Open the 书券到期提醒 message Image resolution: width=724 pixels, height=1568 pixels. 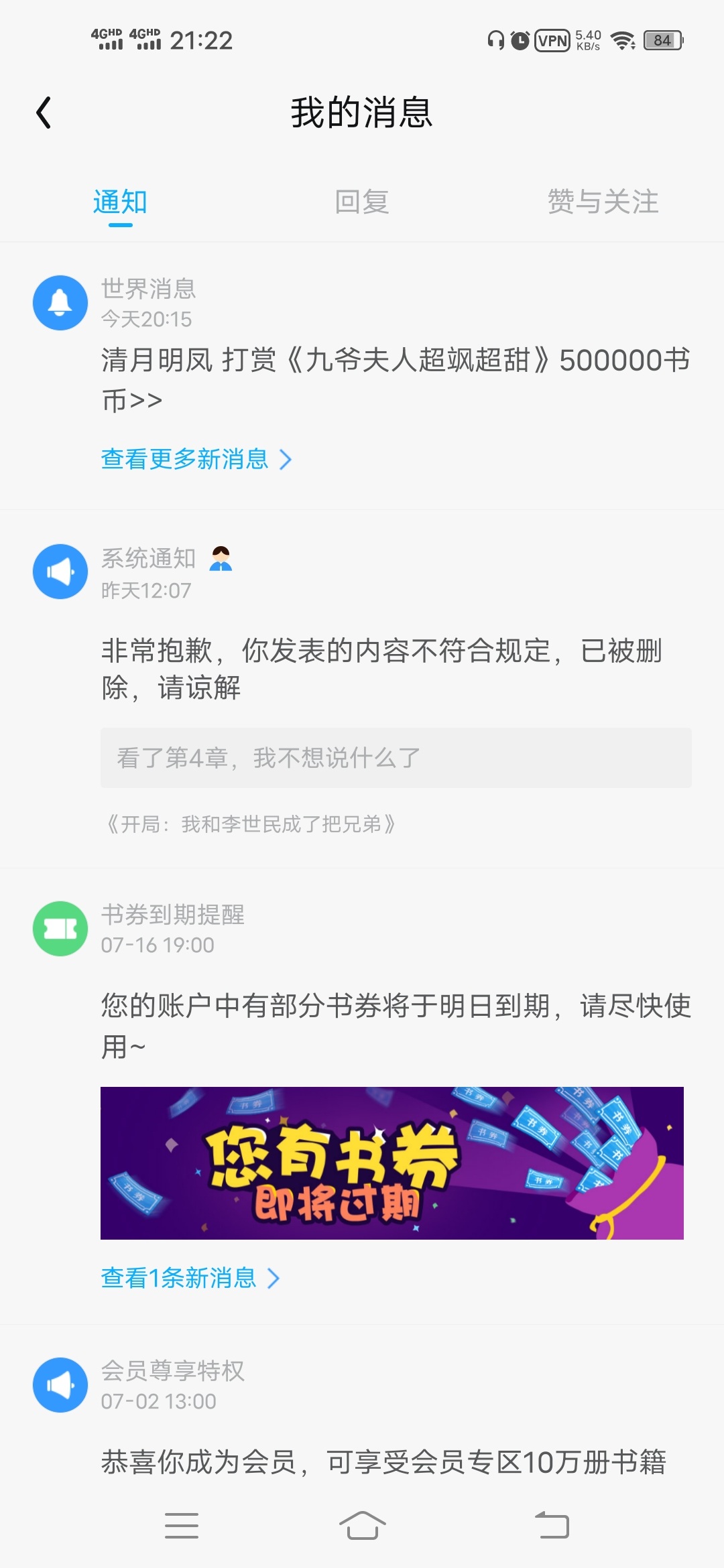click(396, 1025)
